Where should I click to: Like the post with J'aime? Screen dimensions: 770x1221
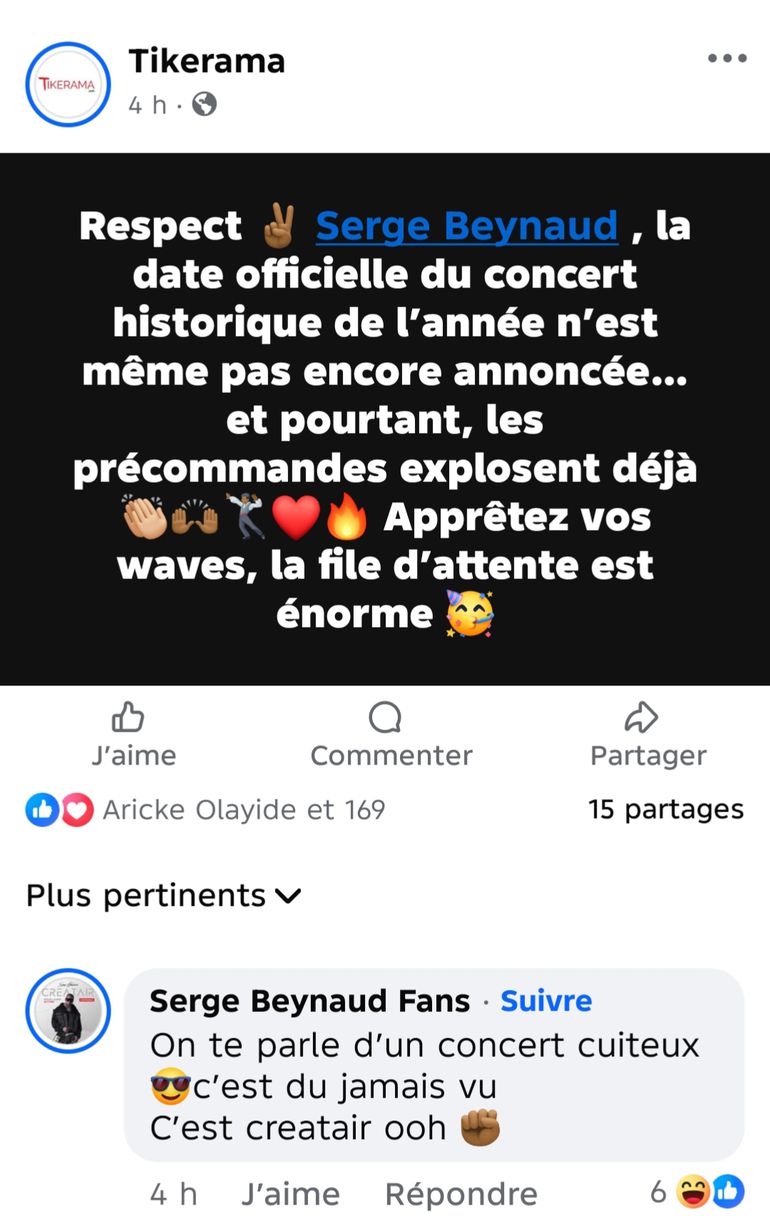[133, 736]
